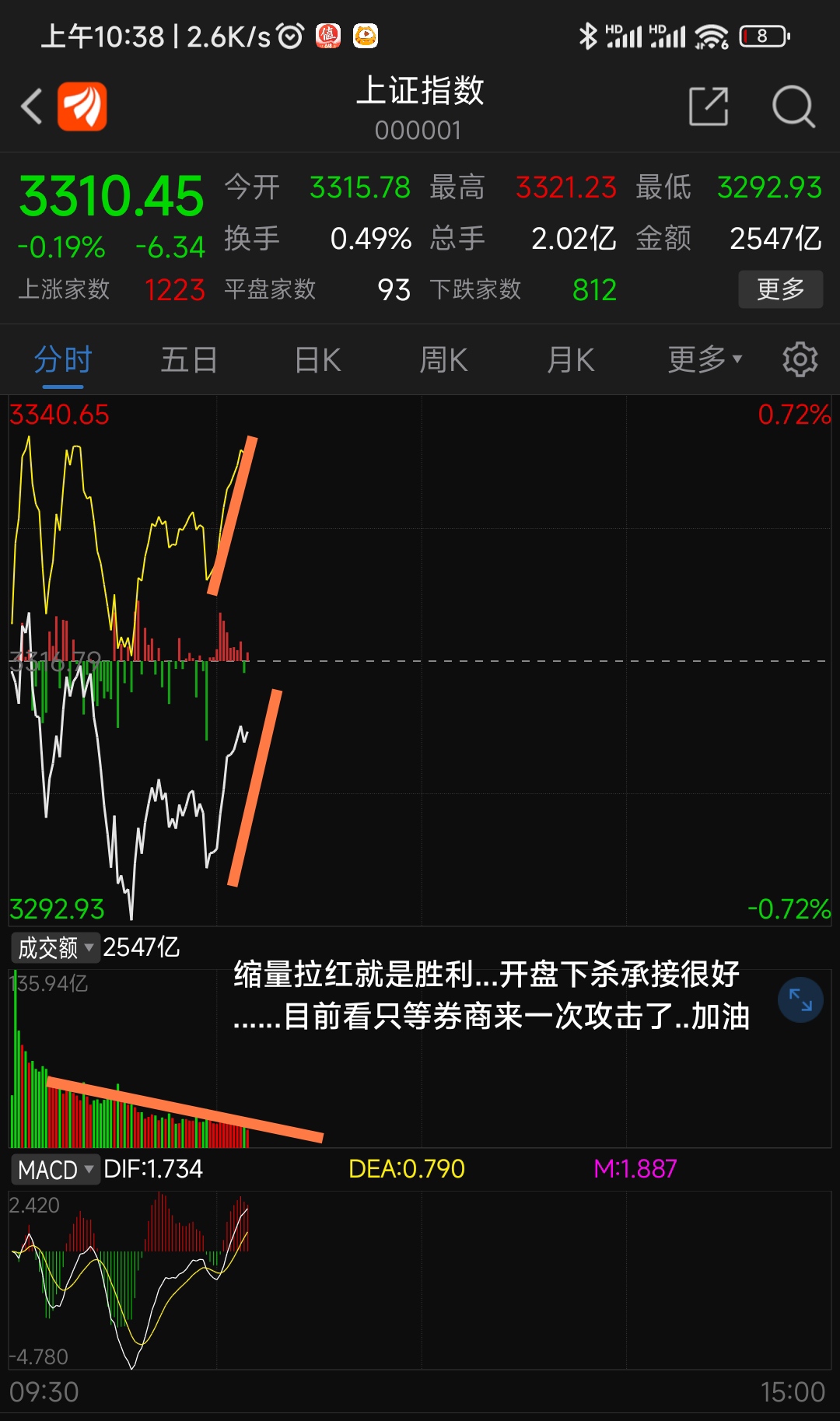
Task: Share the 上证指数 page
Action: [709, 107]
